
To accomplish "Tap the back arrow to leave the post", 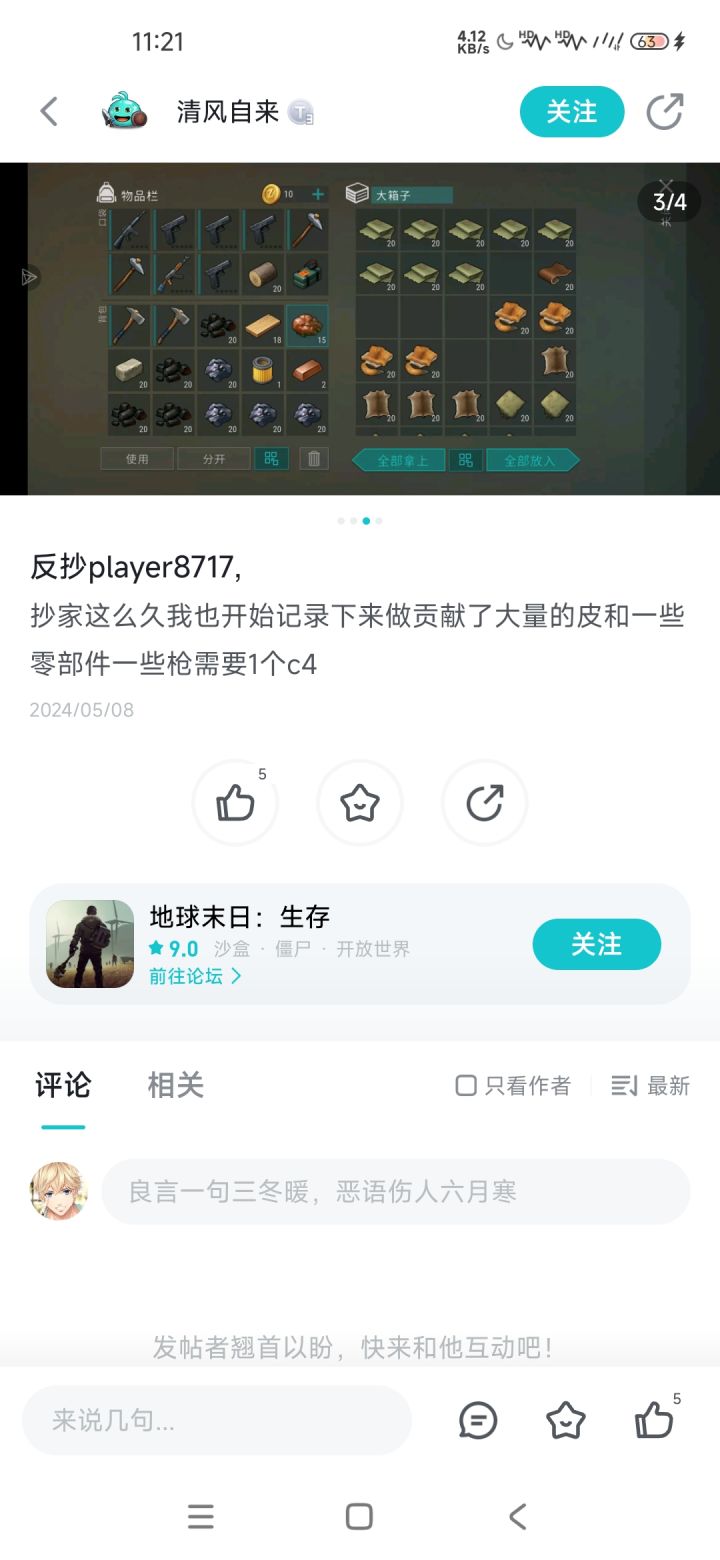I will tap(49, 111).
